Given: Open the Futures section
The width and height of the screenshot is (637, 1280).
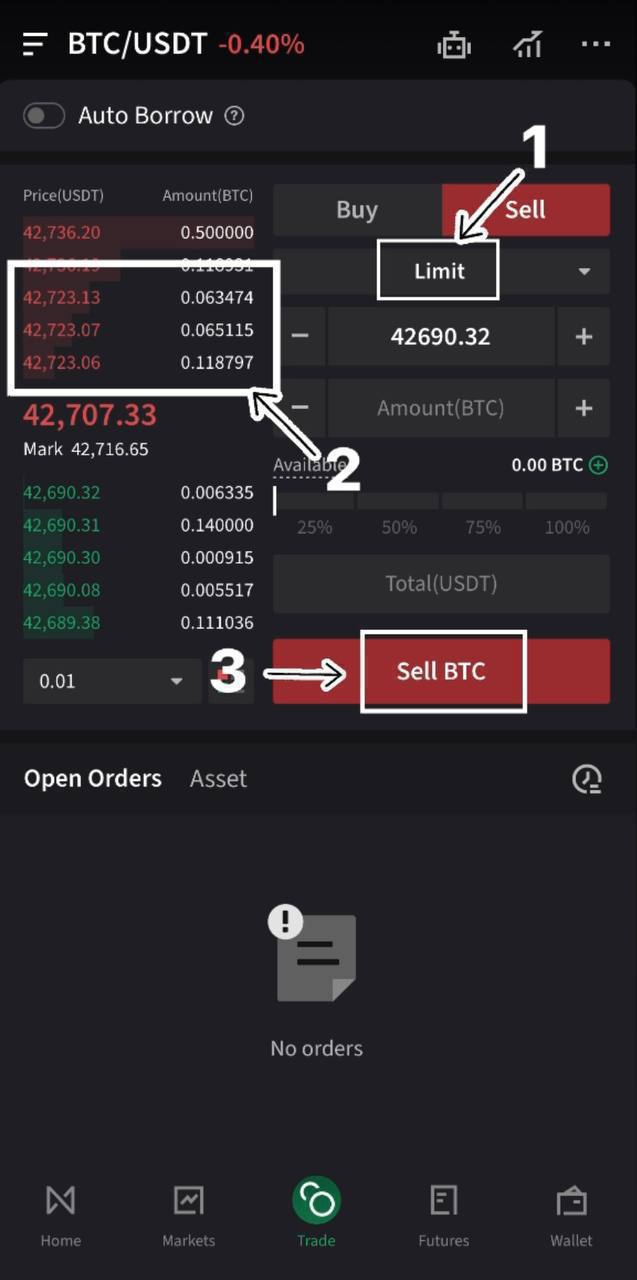Looking at the screenshot, I should tap(443, 1214).
